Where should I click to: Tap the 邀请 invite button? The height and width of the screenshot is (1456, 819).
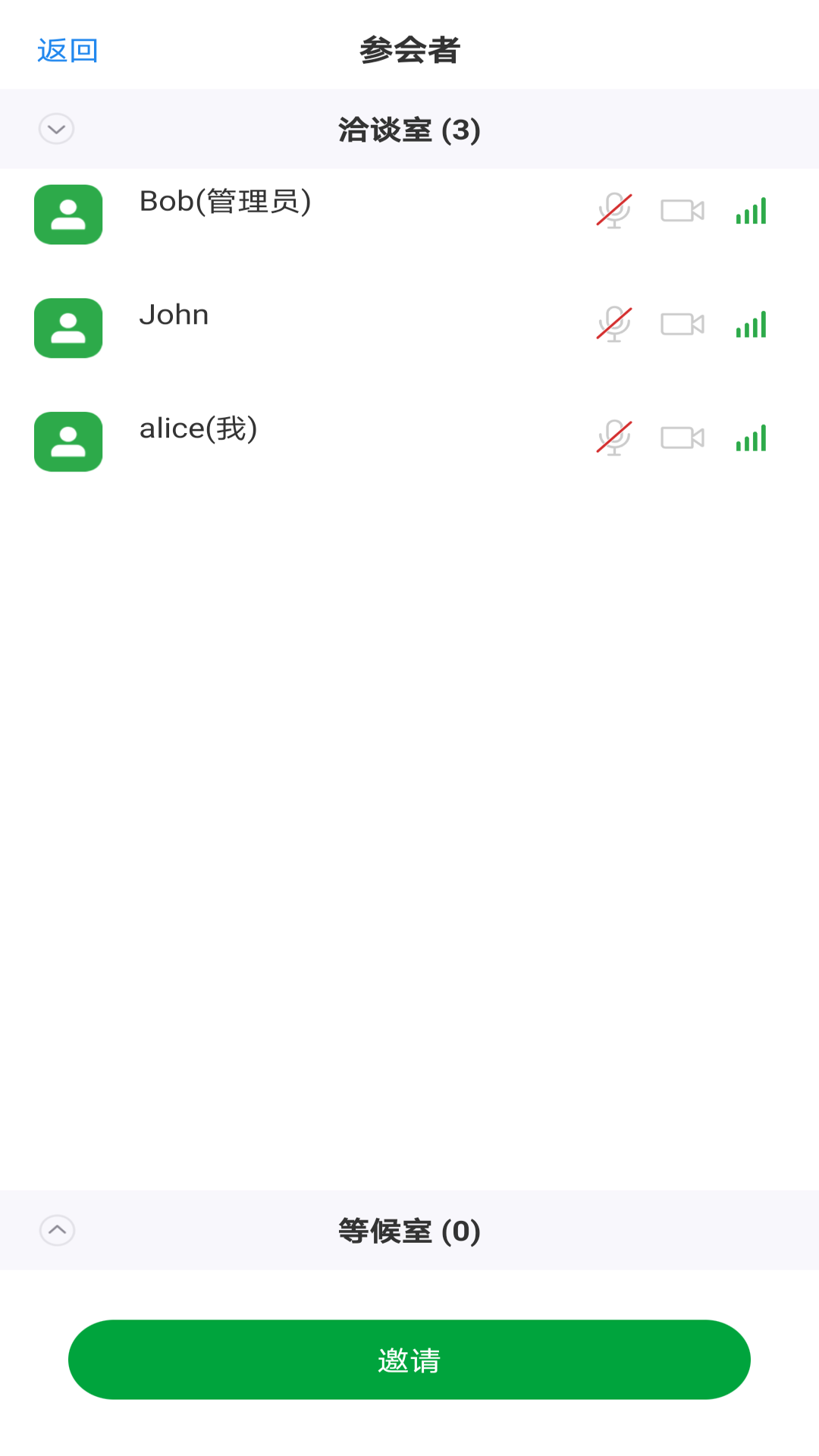pyautogui.click(x=409, y=1360)
